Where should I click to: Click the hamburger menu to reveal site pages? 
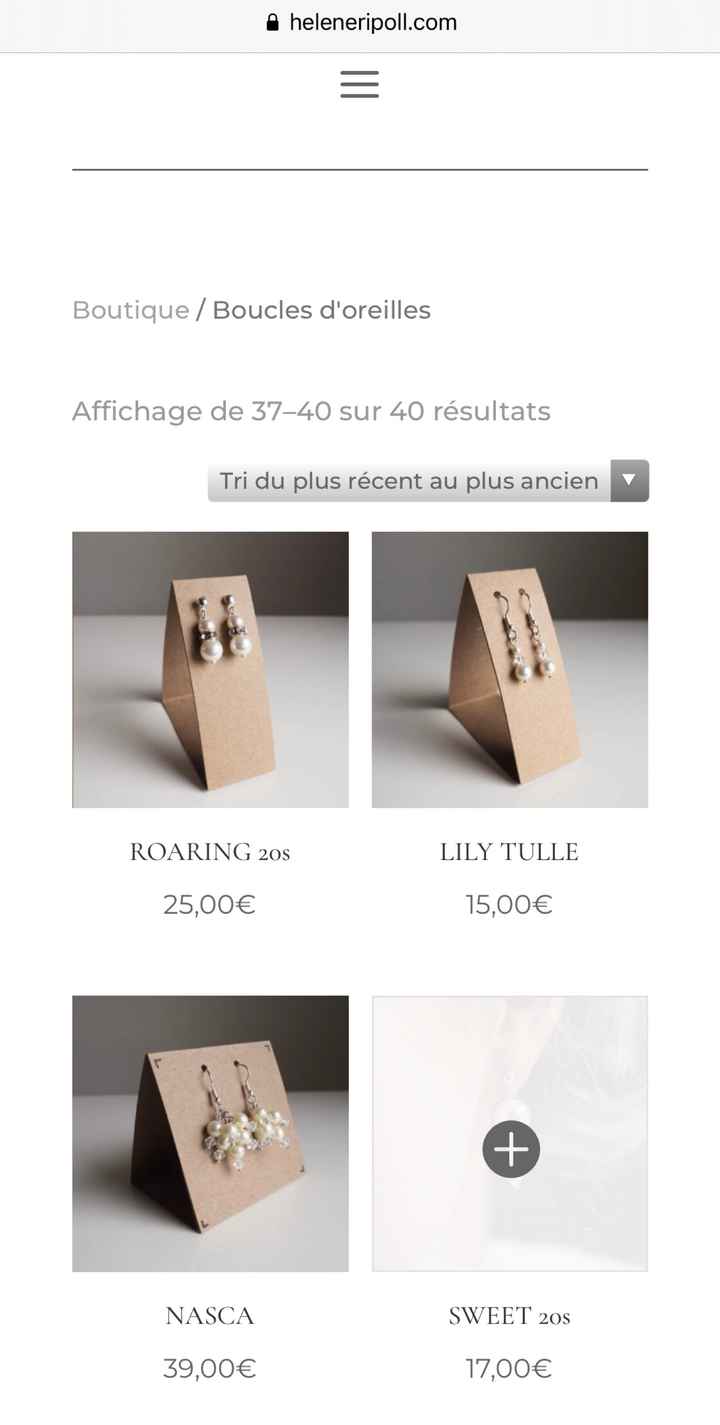[359, 85]
